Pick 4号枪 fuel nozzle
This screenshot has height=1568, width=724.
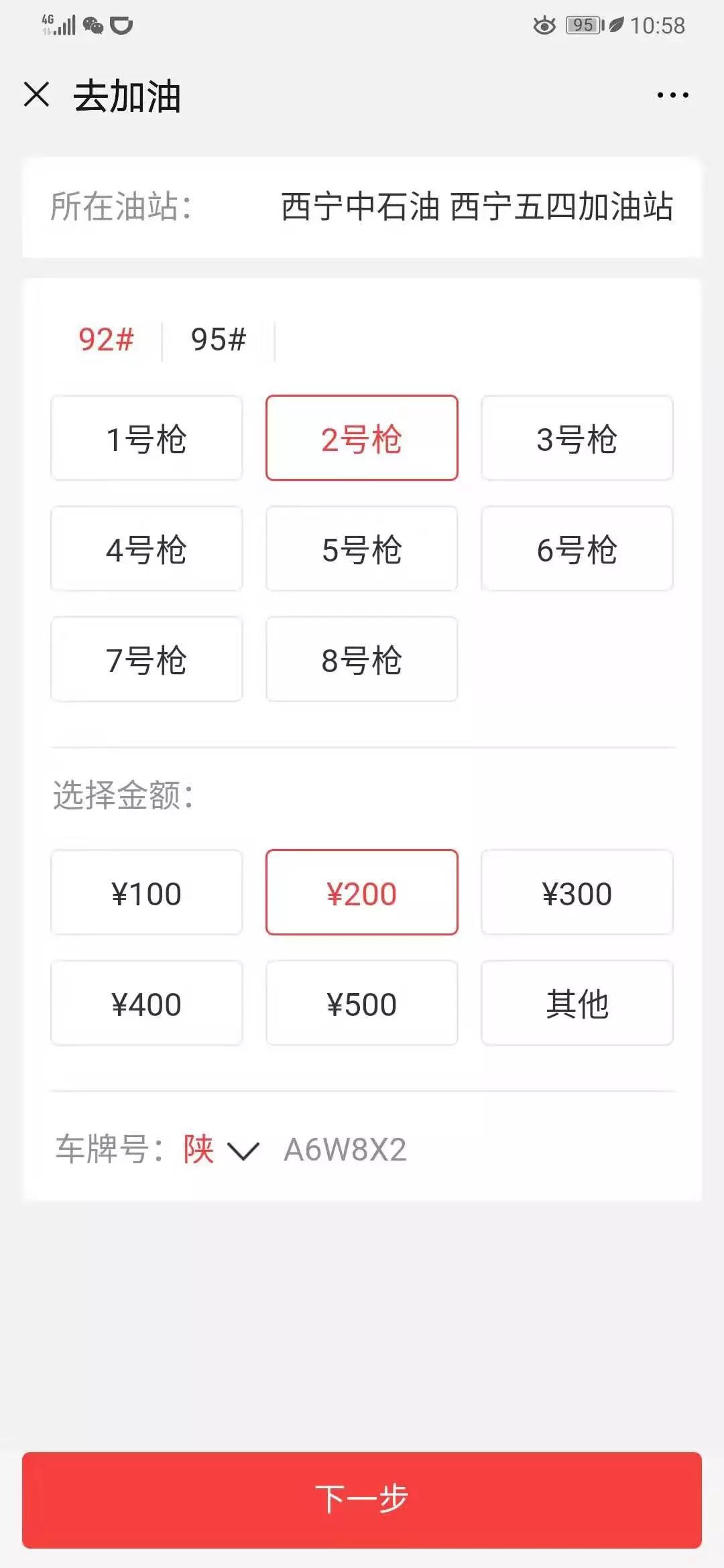tap(147, 549)
